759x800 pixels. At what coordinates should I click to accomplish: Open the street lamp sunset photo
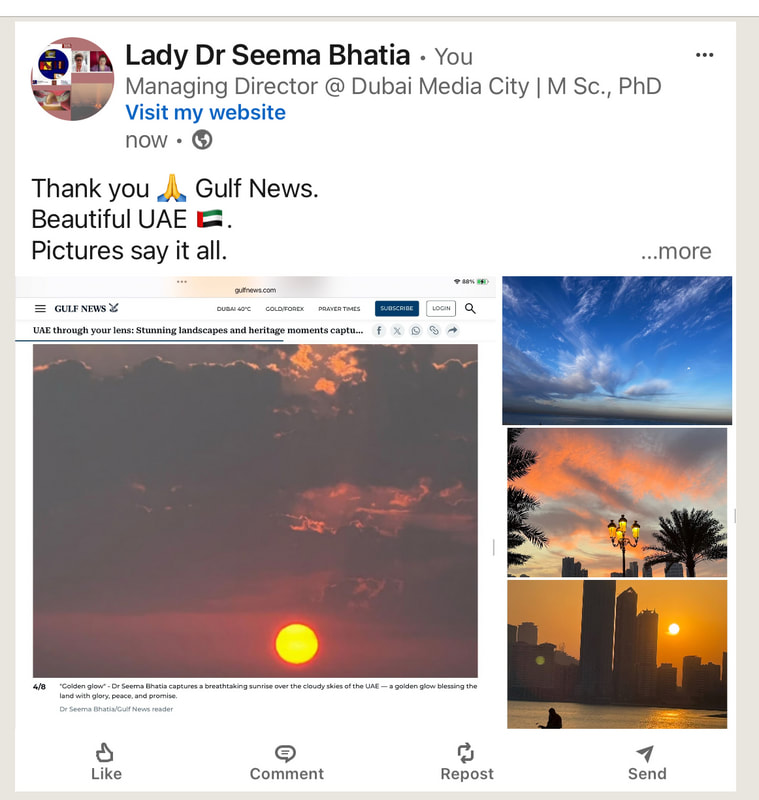coord(617,502)
